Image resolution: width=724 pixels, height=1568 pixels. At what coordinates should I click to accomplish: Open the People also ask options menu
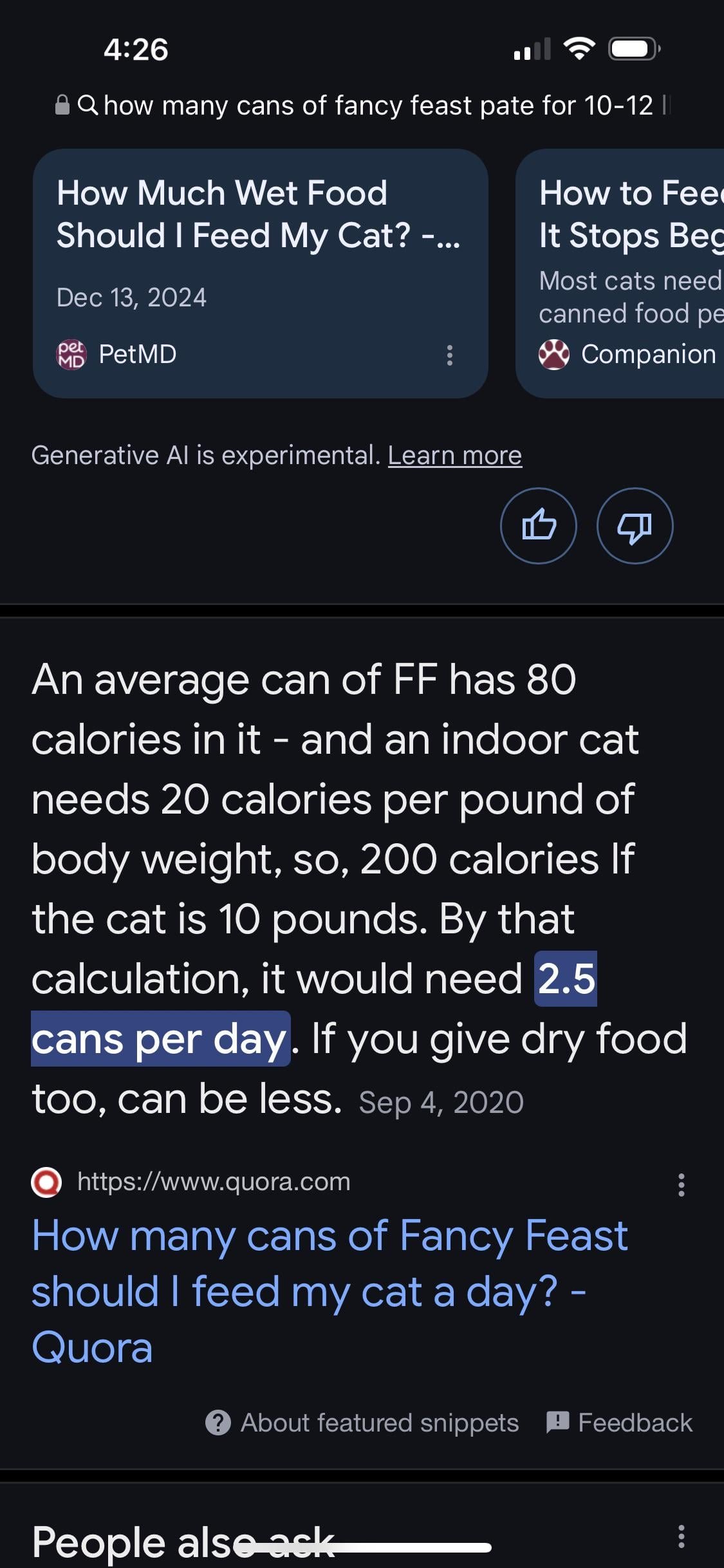tap(681, 1536)
